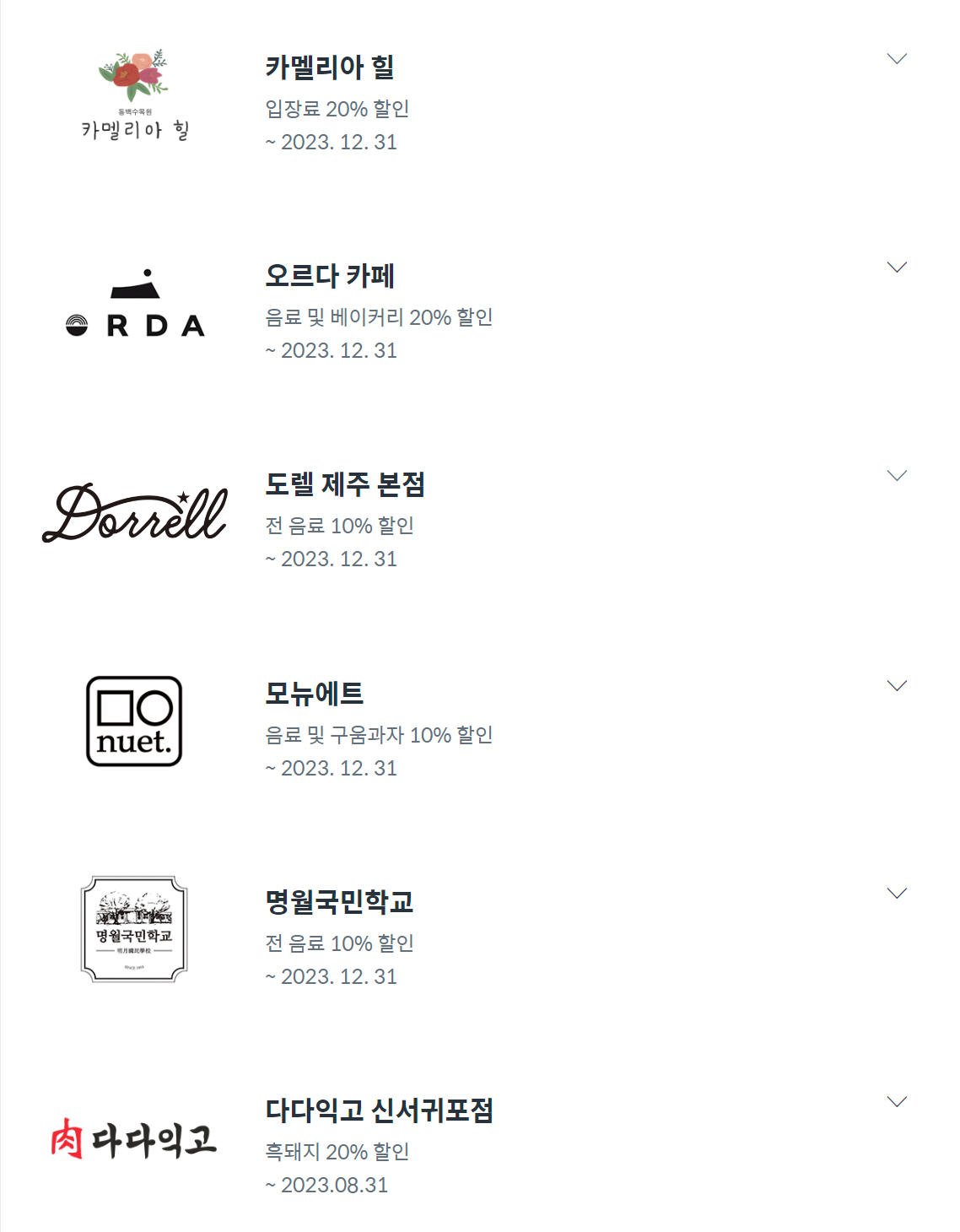This screenshot has height=1232, width=960.
Task: Click the 다다익고 meat logo
Action: coord(135,1139)
